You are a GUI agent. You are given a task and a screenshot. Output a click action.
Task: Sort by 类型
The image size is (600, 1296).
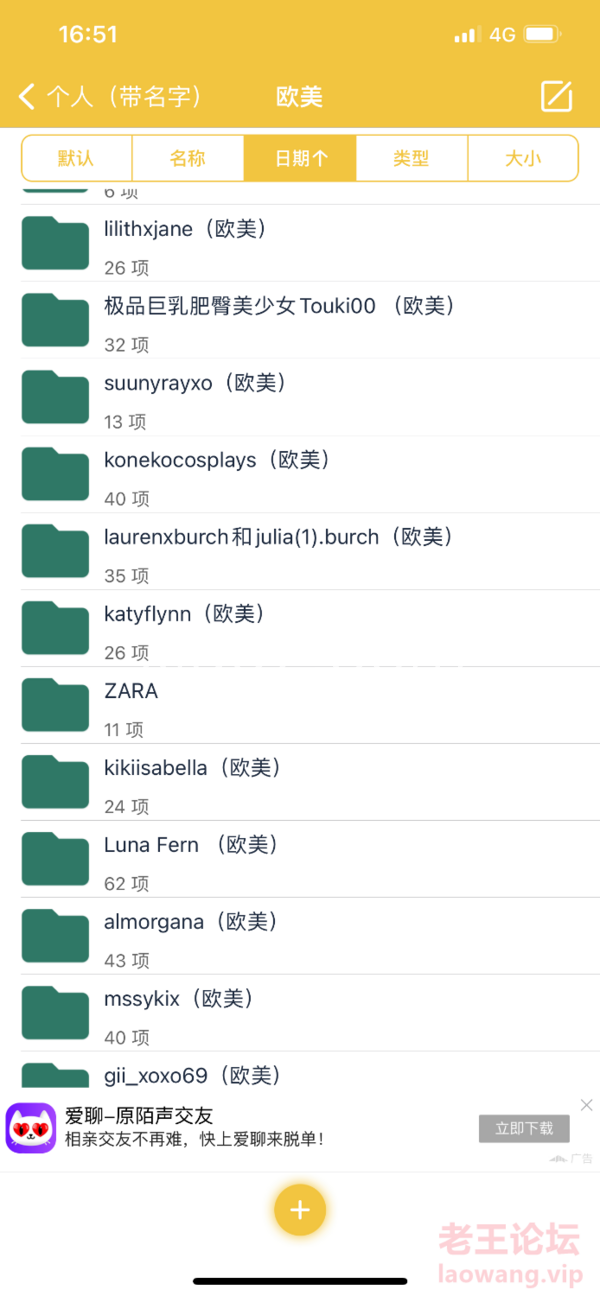pyautogui.click(x=411, y=158)
